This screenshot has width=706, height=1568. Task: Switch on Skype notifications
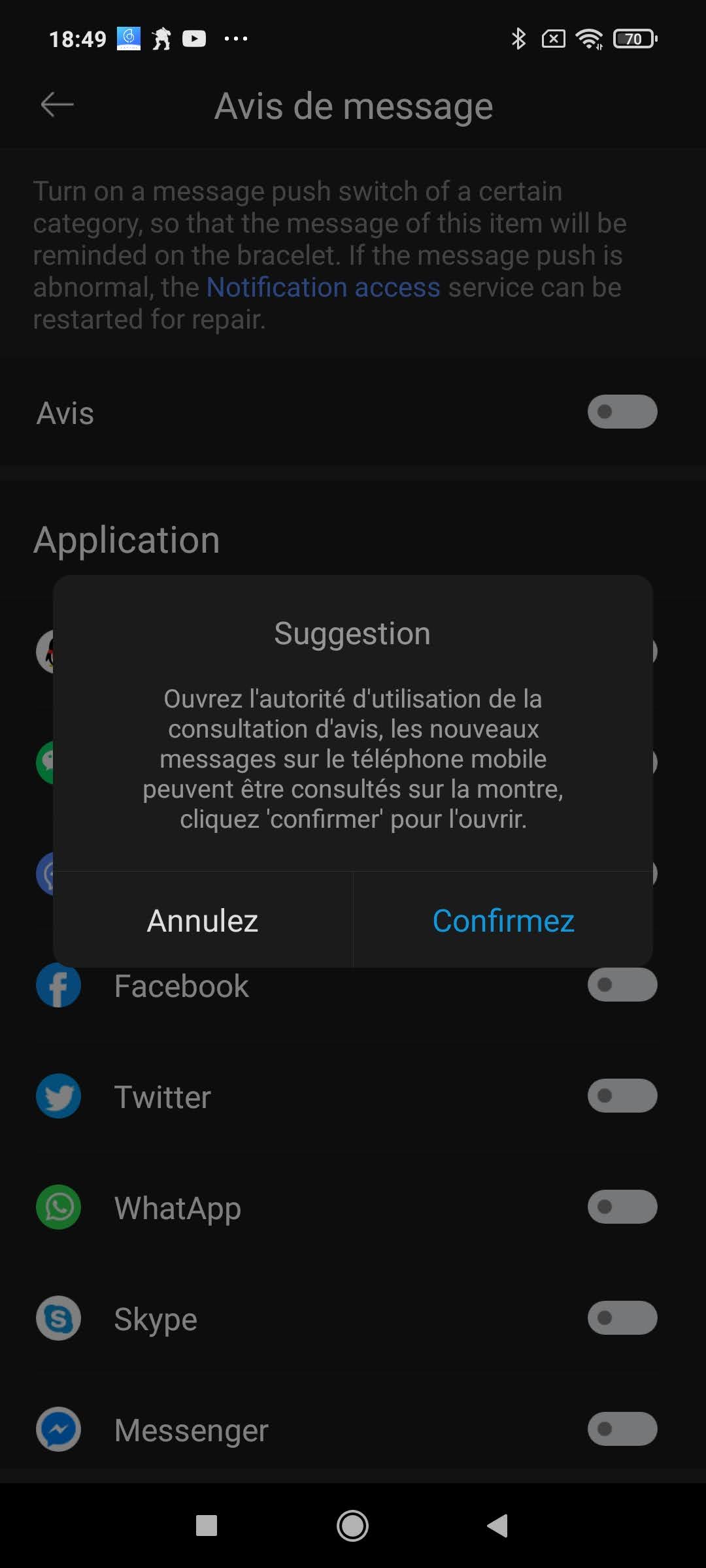point(622,1318)
